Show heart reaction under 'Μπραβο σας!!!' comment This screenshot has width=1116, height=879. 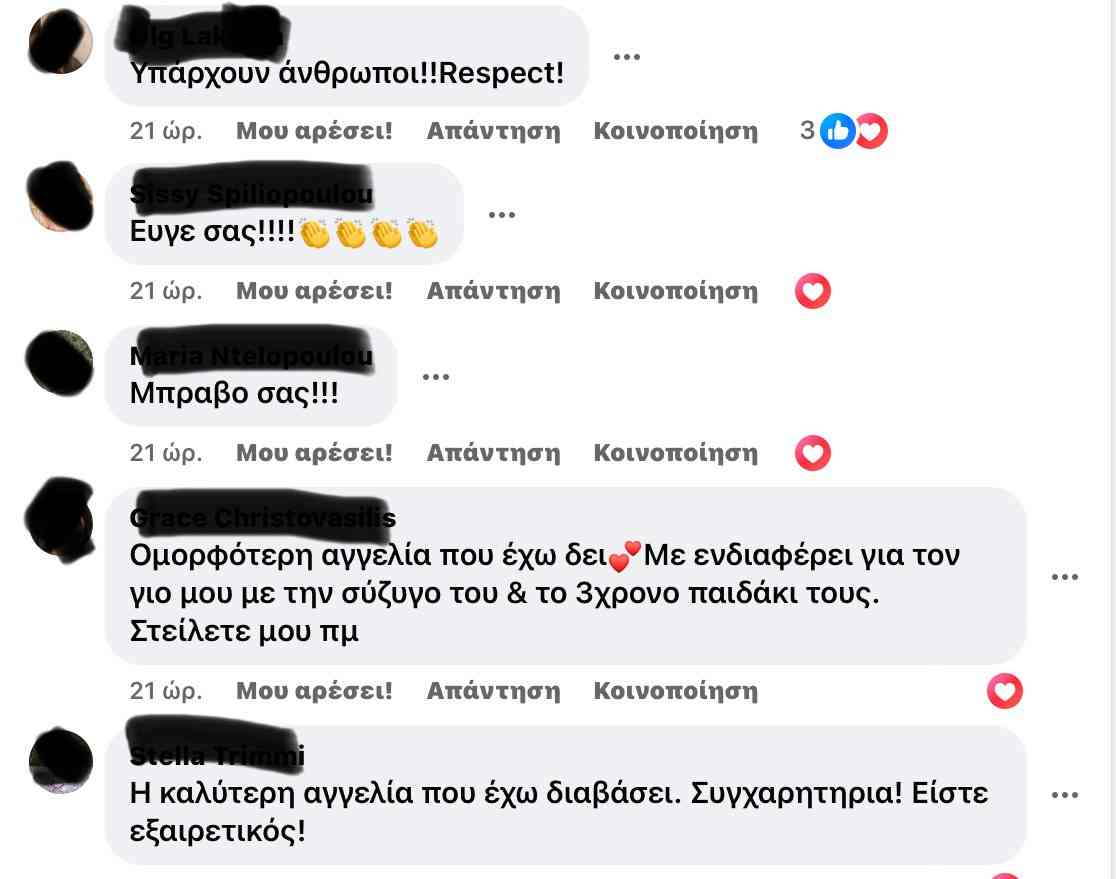tap(813, 454)
